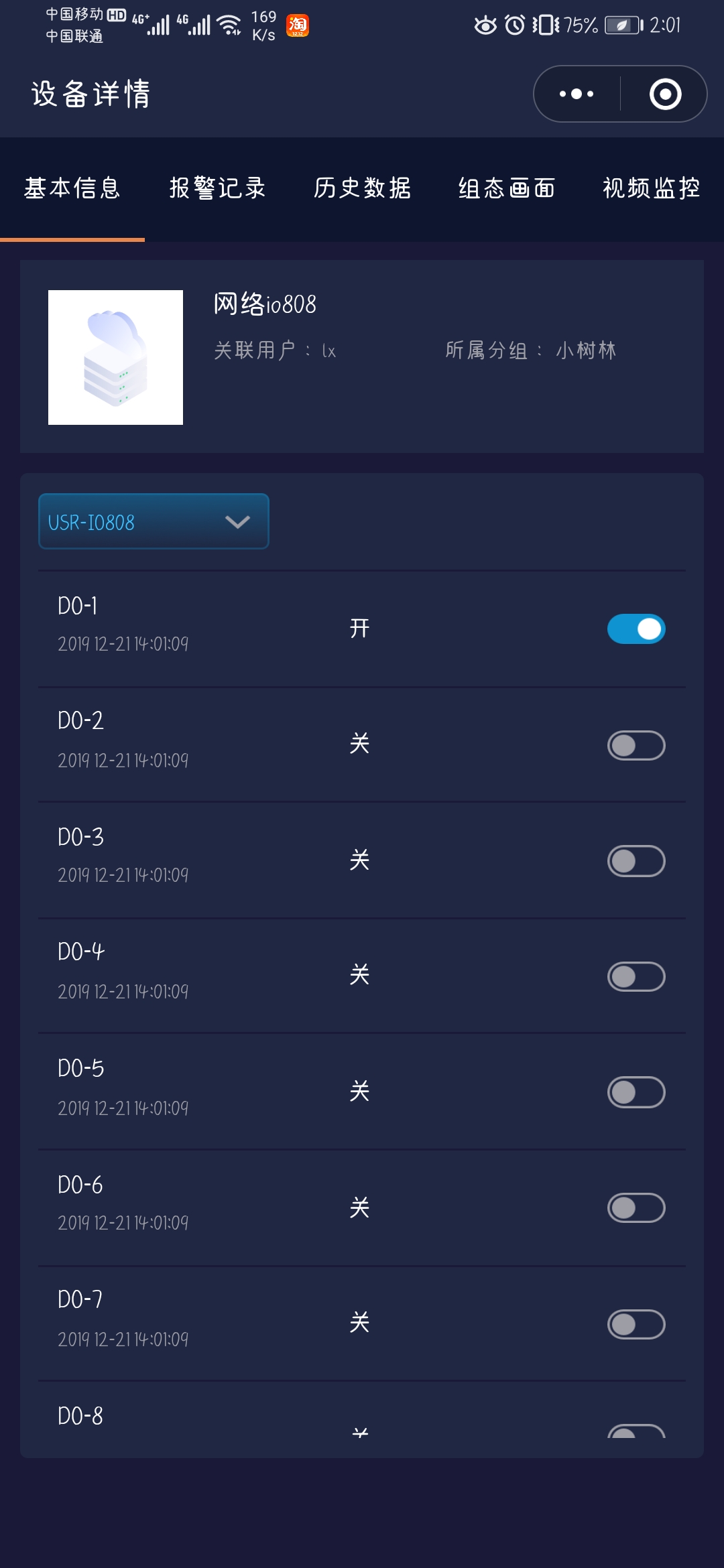Go to the 组态画面 tab
724x1568 pixels.
507,188
